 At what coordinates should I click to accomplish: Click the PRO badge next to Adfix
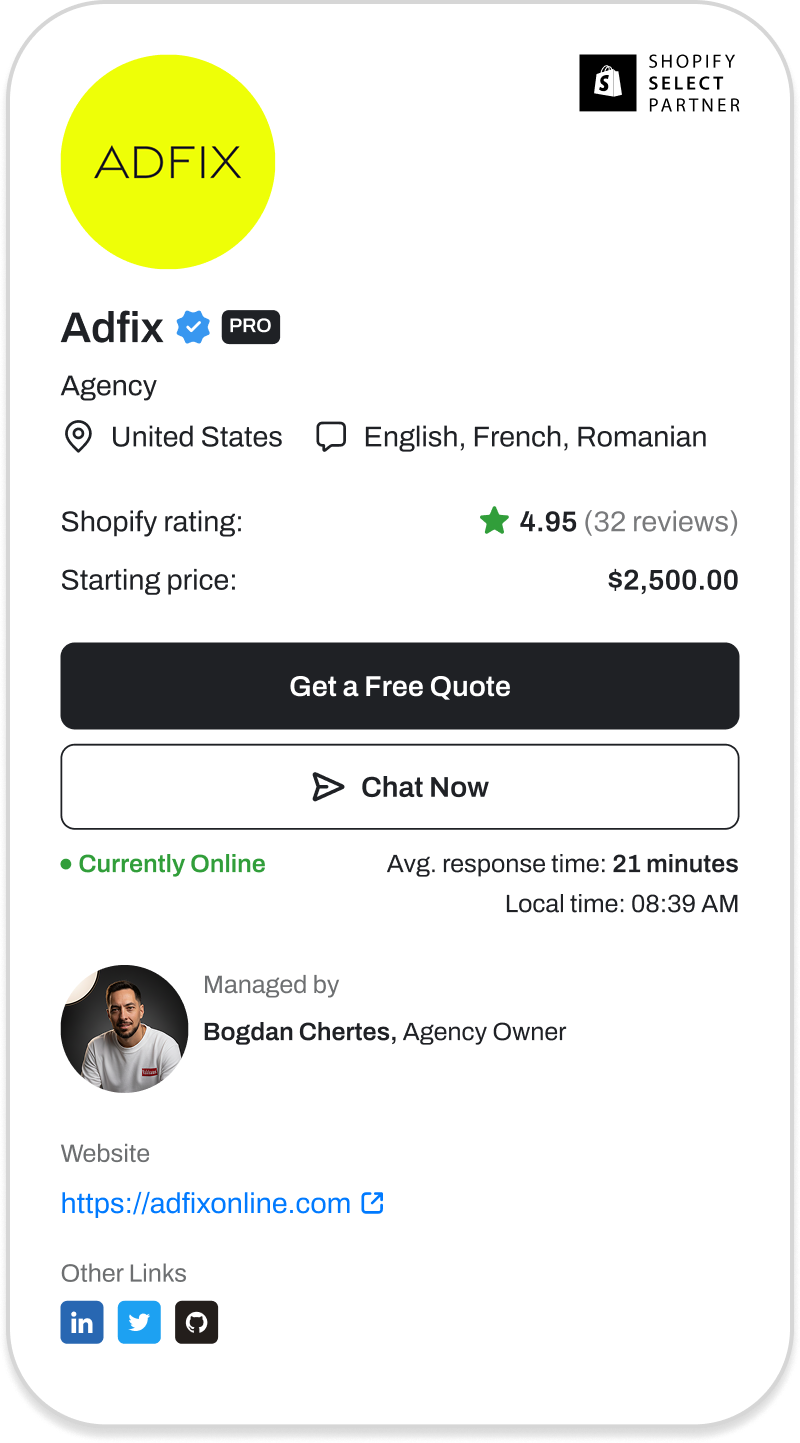pyautogui.click(x=249, y=326)
